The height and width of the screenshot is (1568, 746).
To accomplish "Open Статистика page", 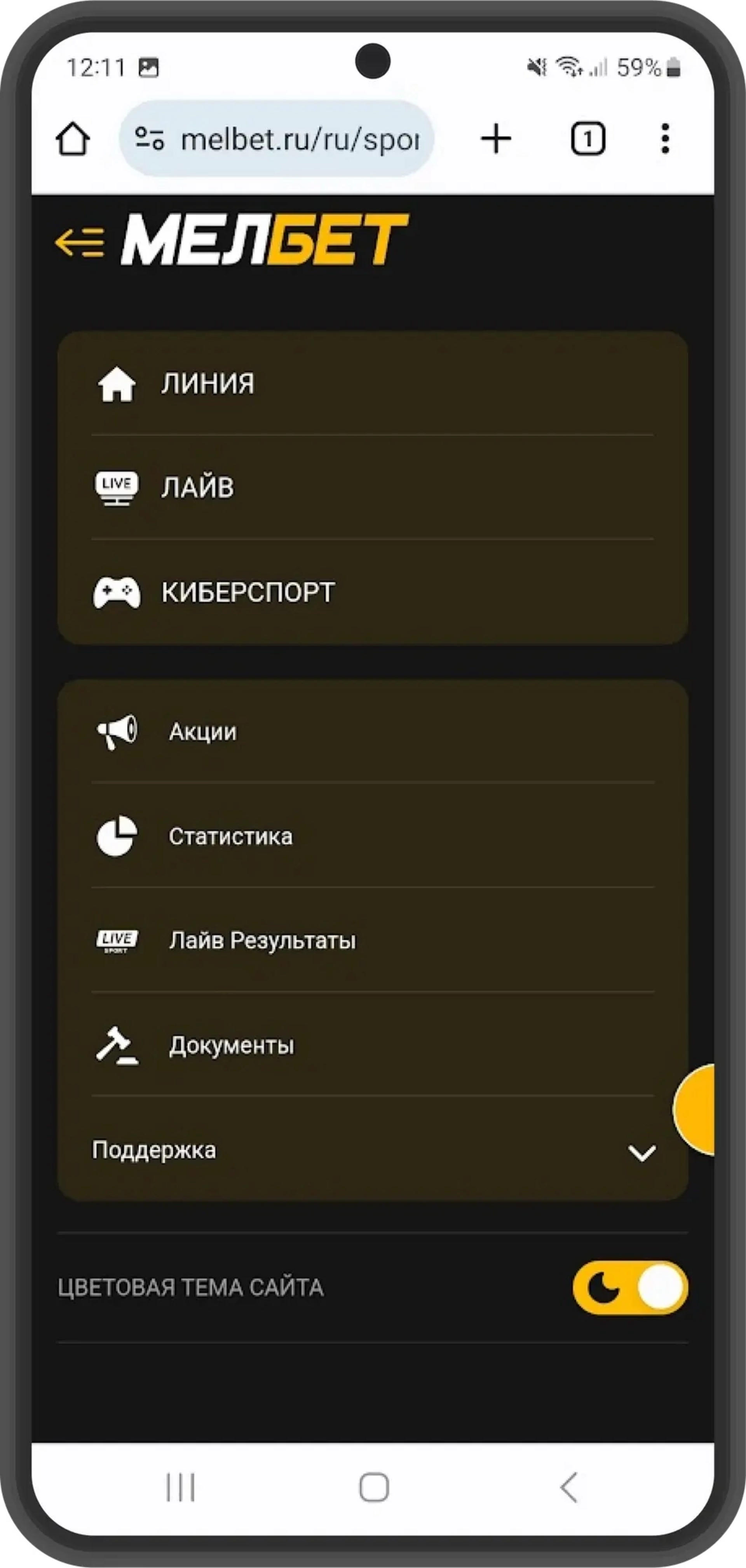I will coord(230,836).
